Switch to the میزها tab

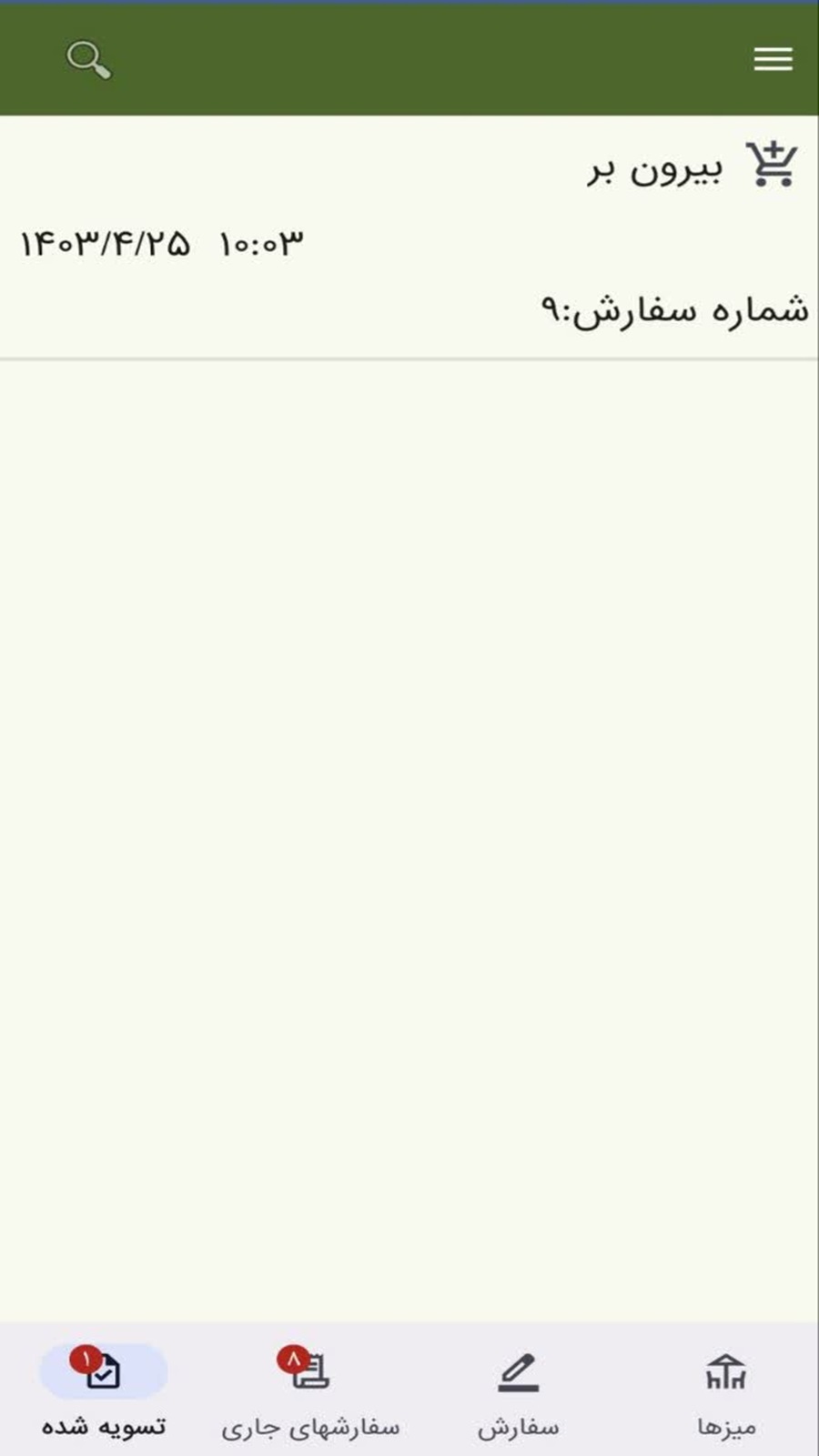coord(726,1390)
